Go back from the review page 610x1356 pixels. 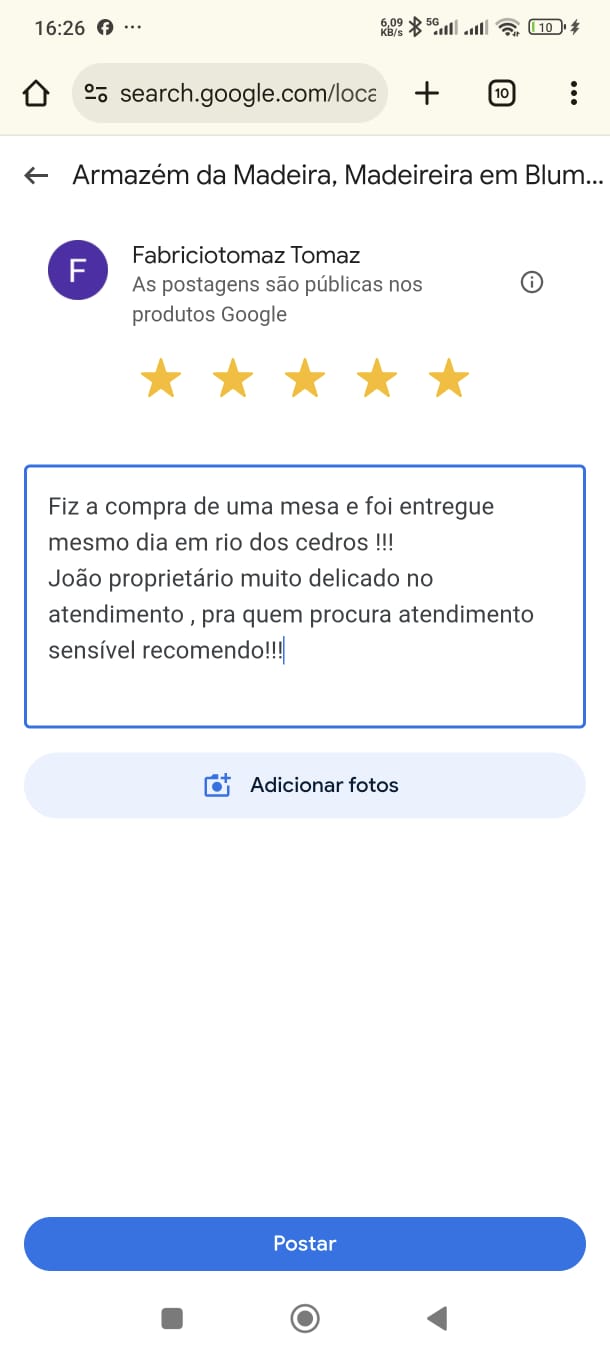coord(36,177)
